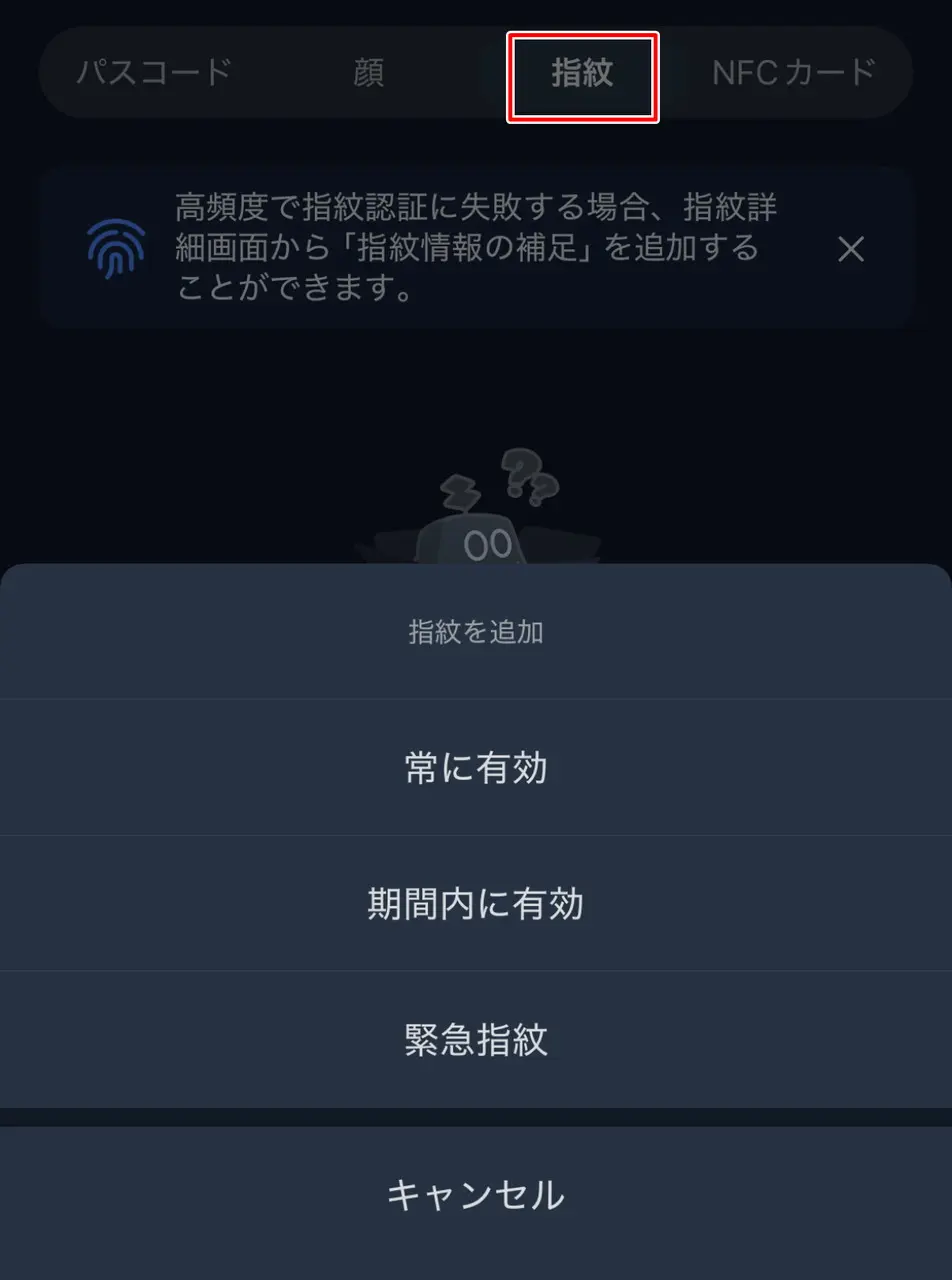Switch to the NFCカード tab
This screenshot has height=1280, width=952.
pos(793,72)
